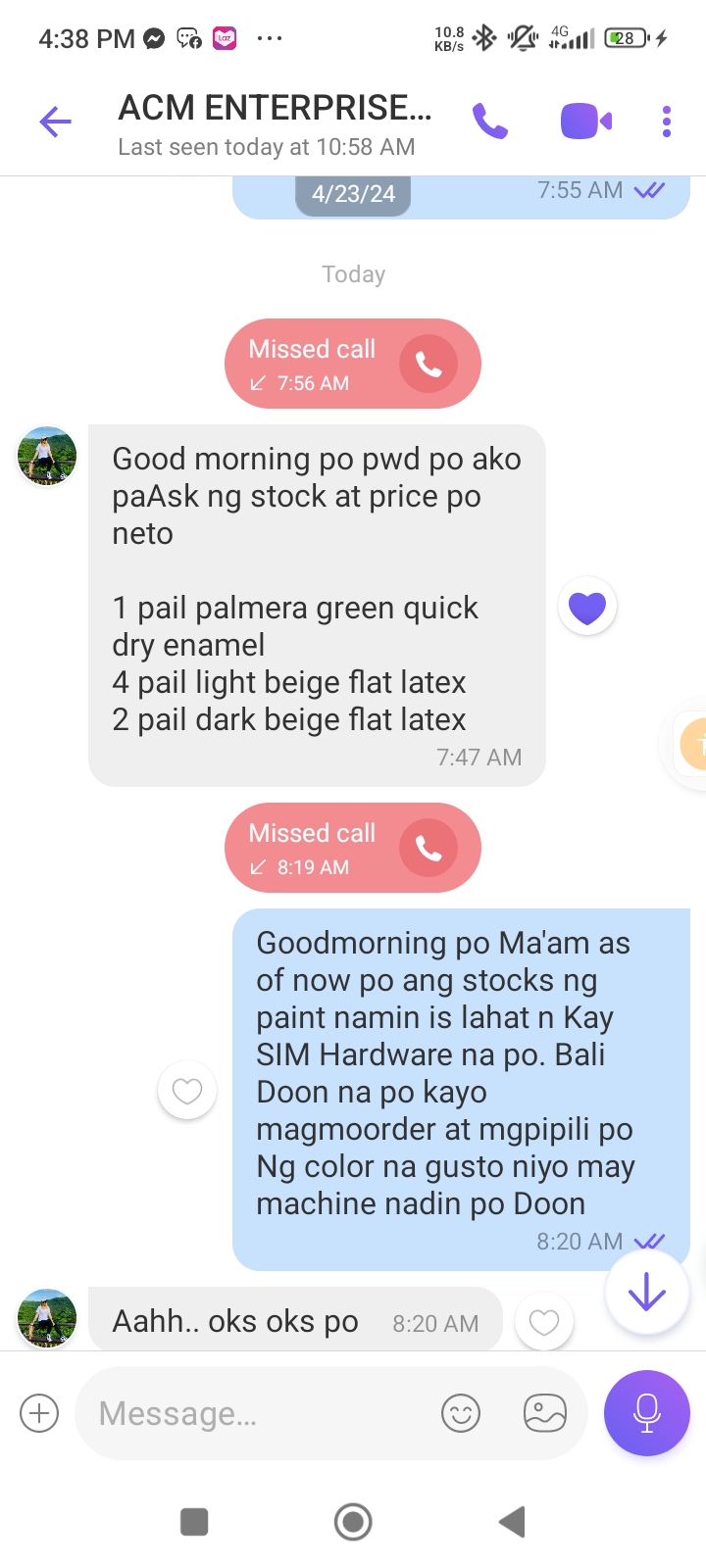Open the emoji and sticker picker
This screenshot has width=706, height=1568.
461,1413
